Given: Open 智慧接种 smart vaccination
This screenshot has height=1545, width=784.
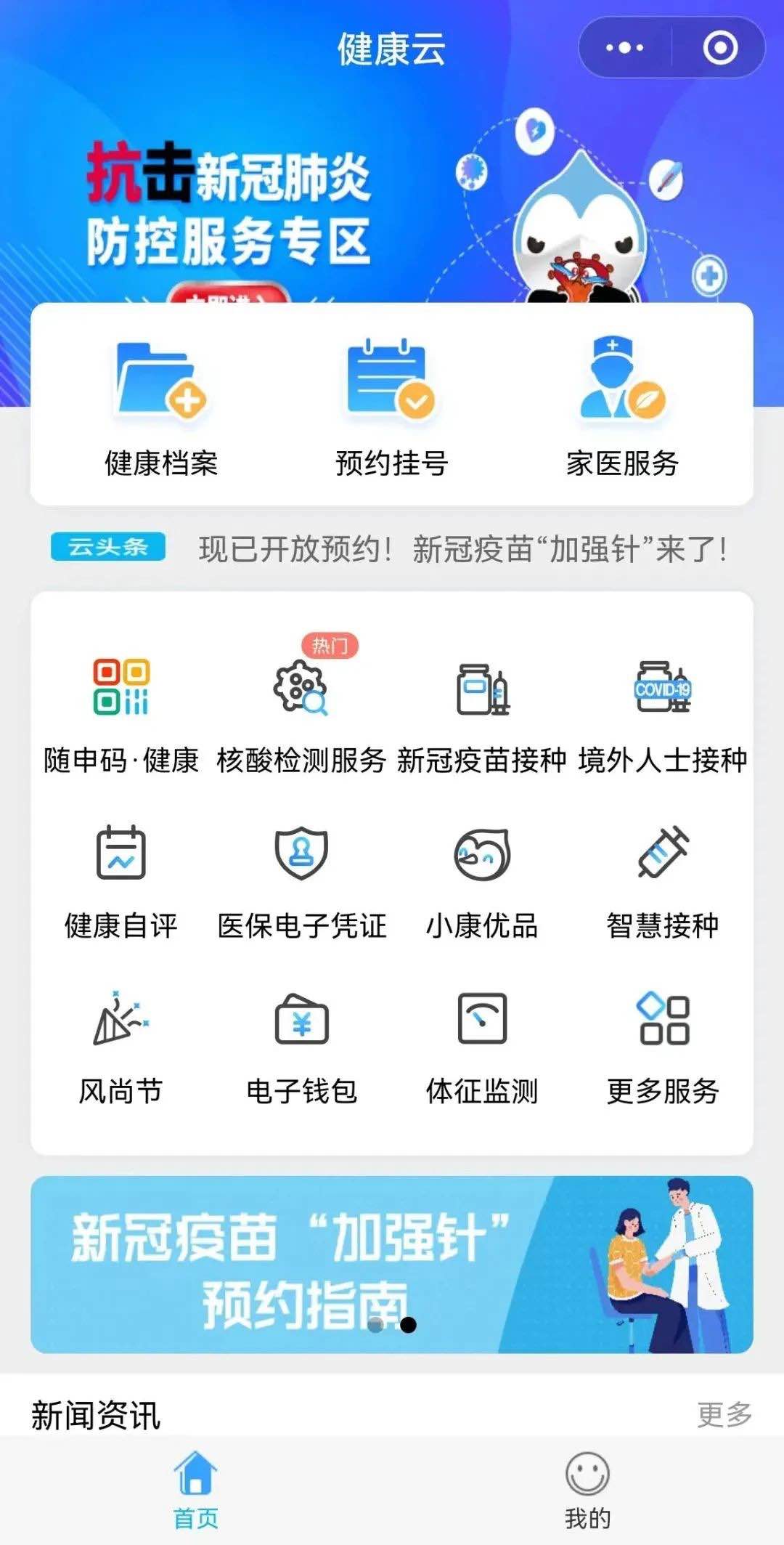Looking at the screenshot, I should coord(663,880).
